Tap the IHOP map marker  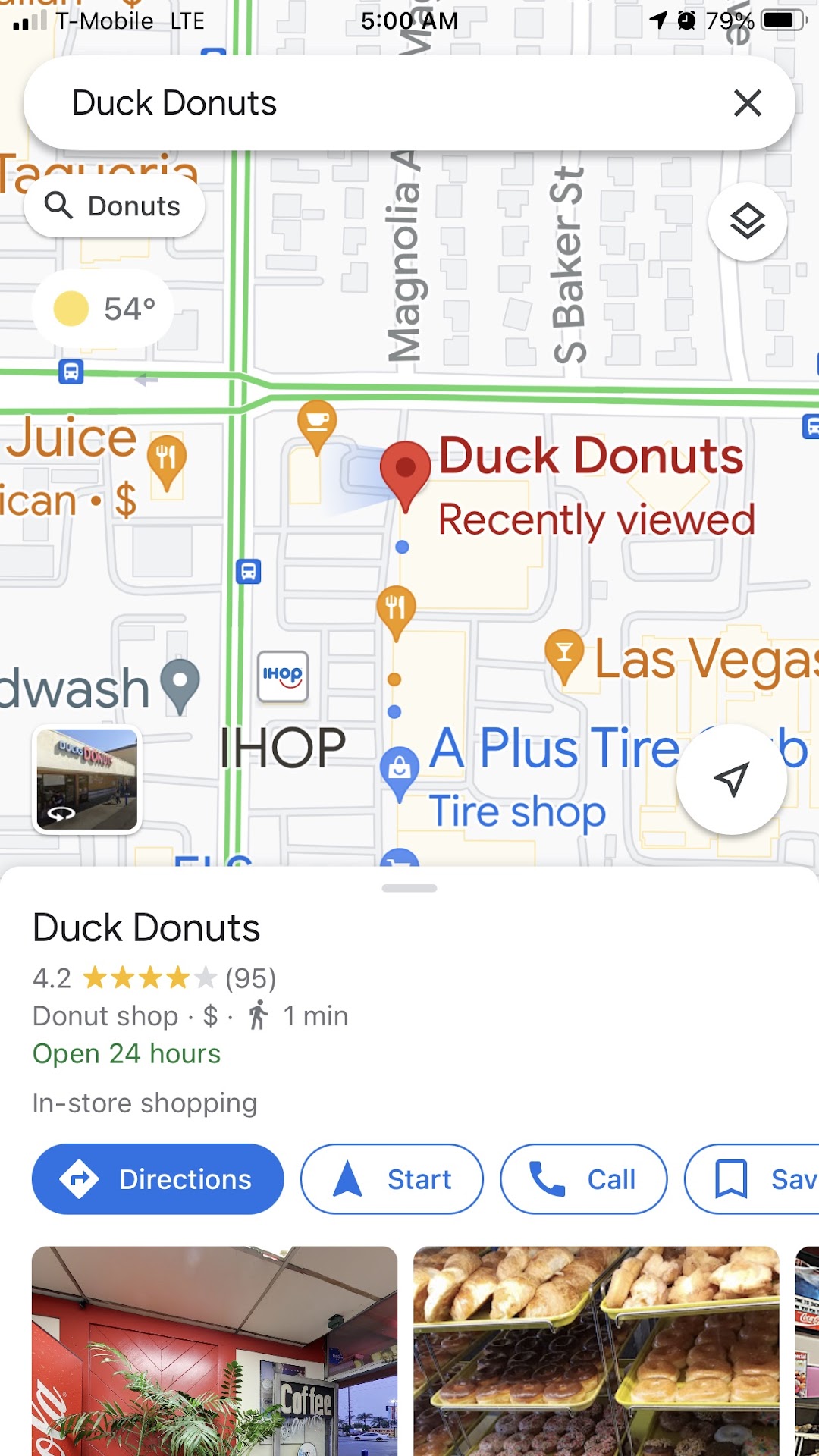(x=282, y=676)
